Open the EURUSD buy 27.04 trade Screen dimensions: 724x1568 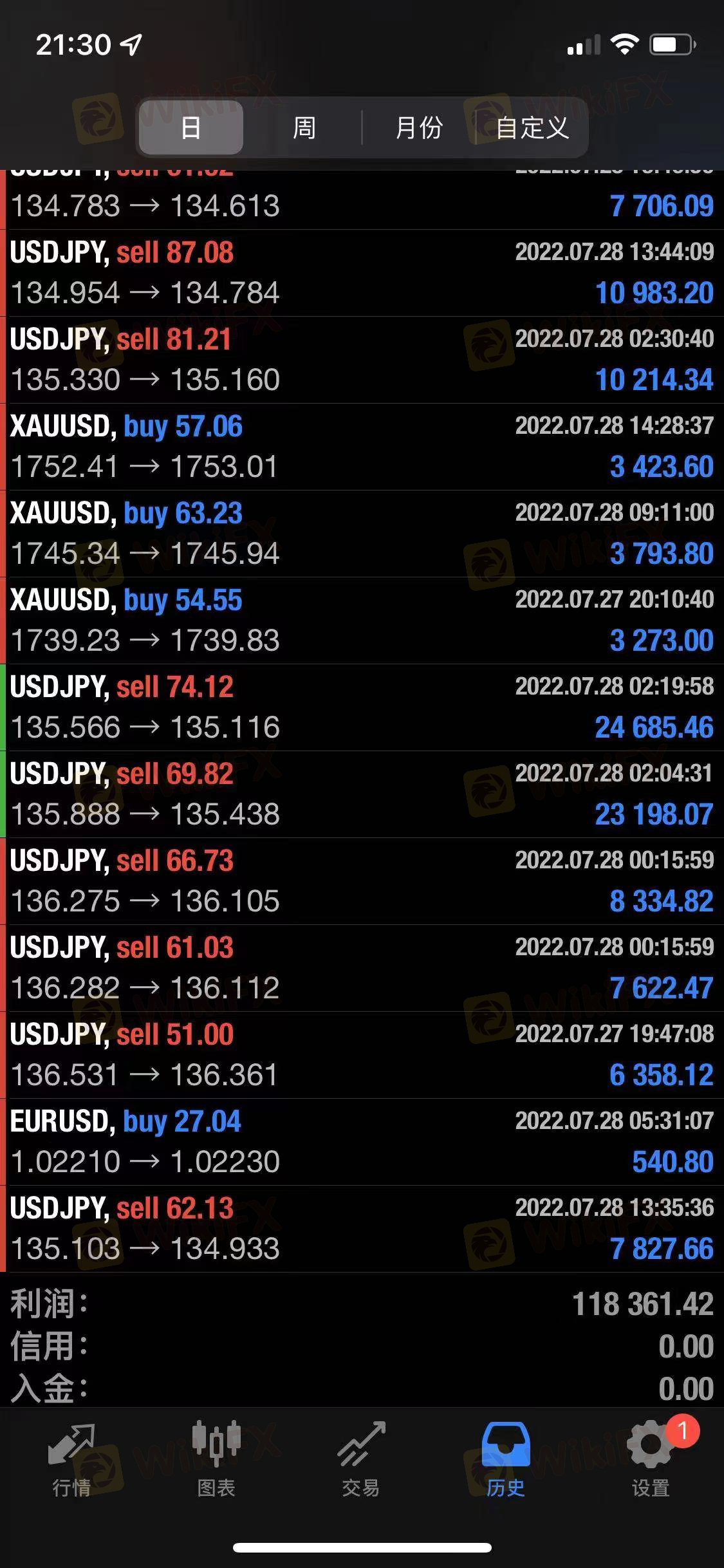click(362, 1142)
